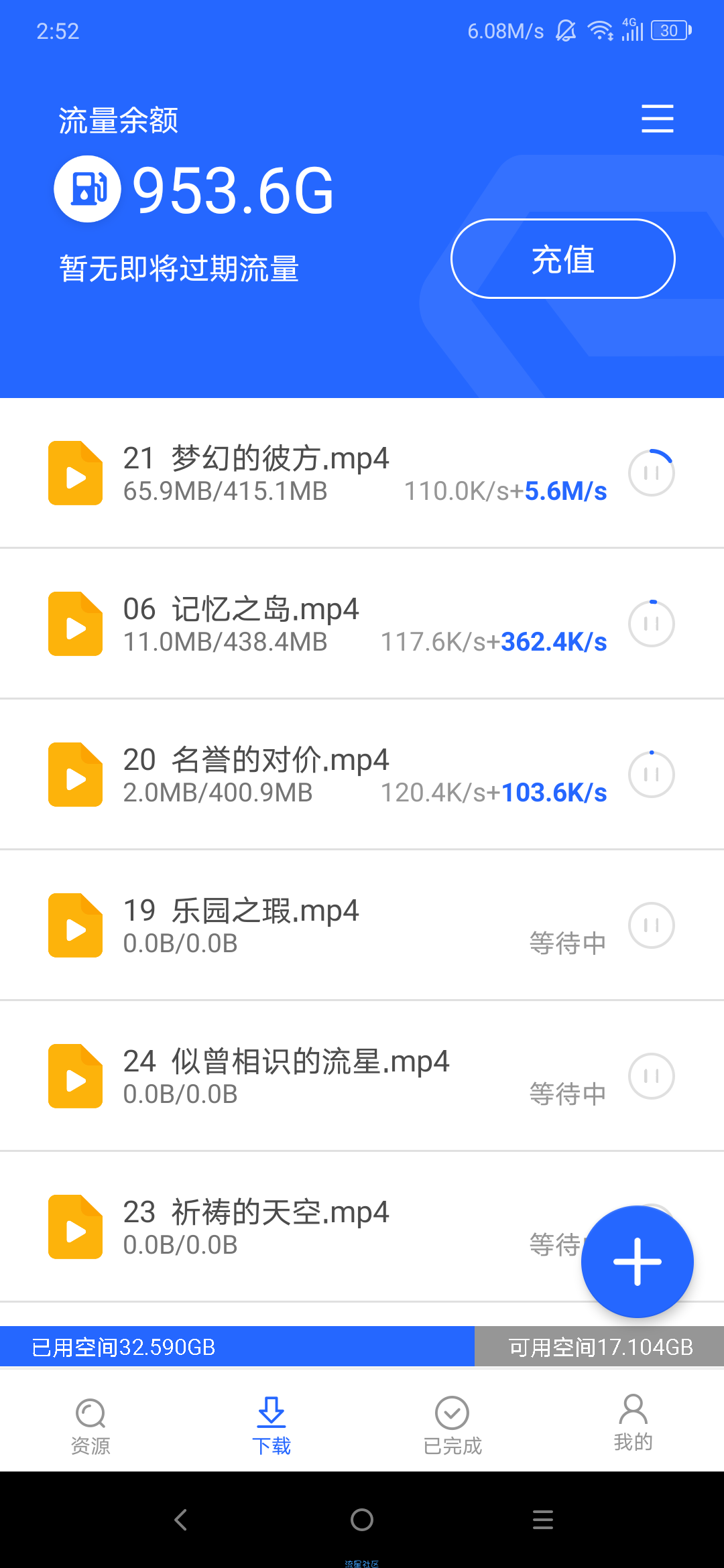Return to the system home screen
724x1568 pixels.
click(362, 1519)
